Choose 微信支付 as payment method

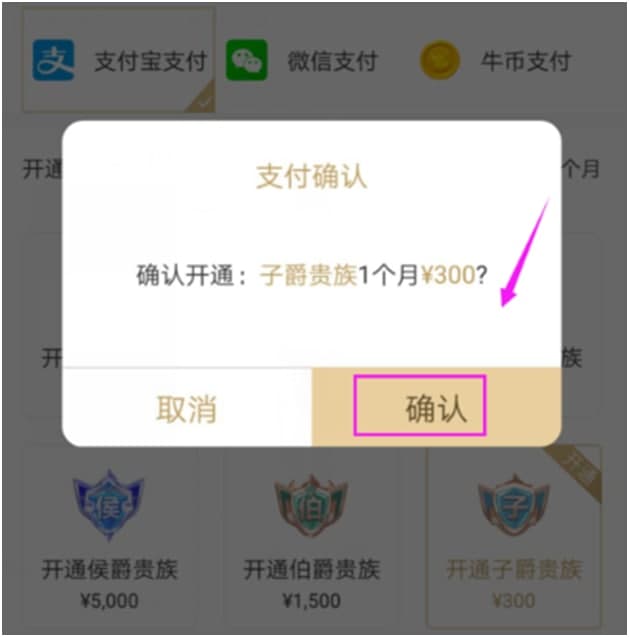[x=302, y=61]
